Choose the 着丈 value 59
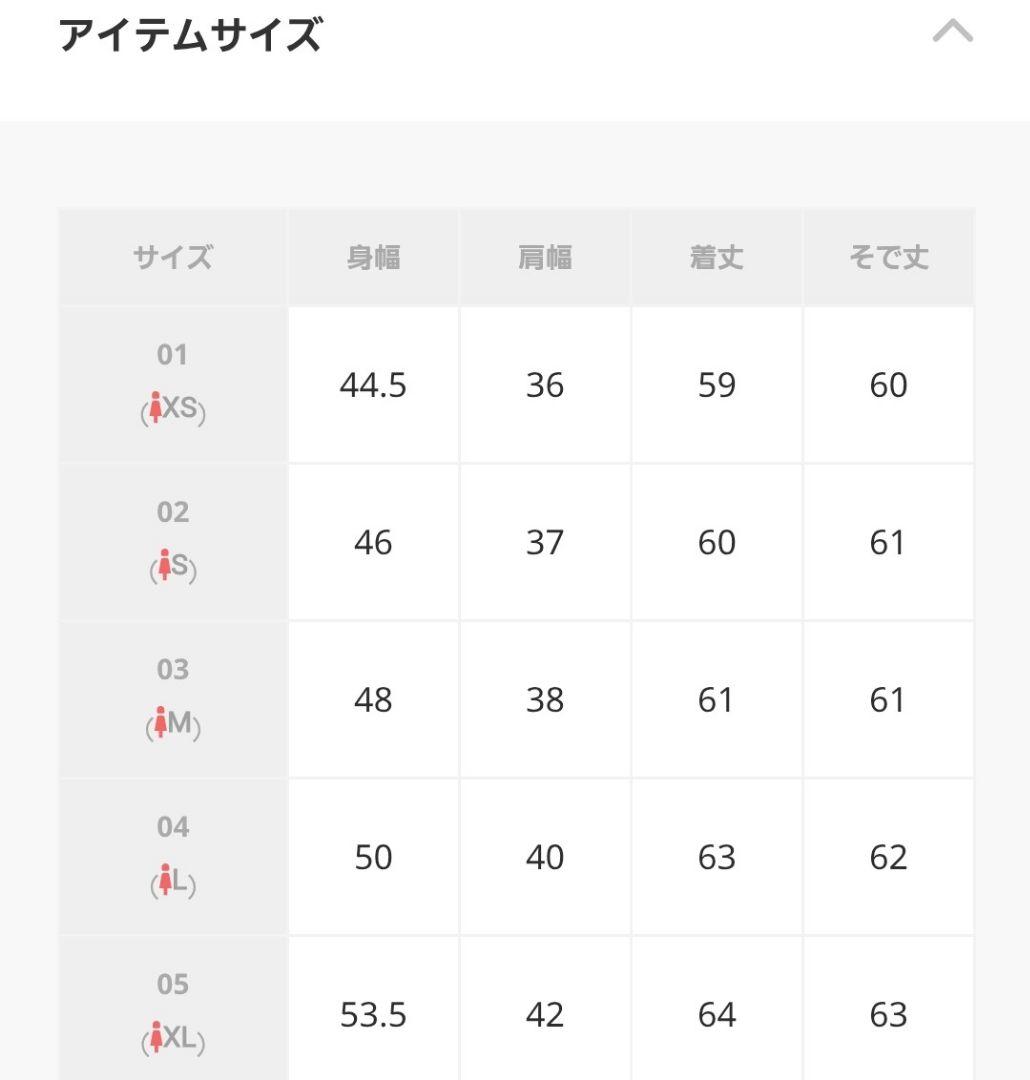The width and height of the screenshot is (1030, 1080). (x=716, y=385)
